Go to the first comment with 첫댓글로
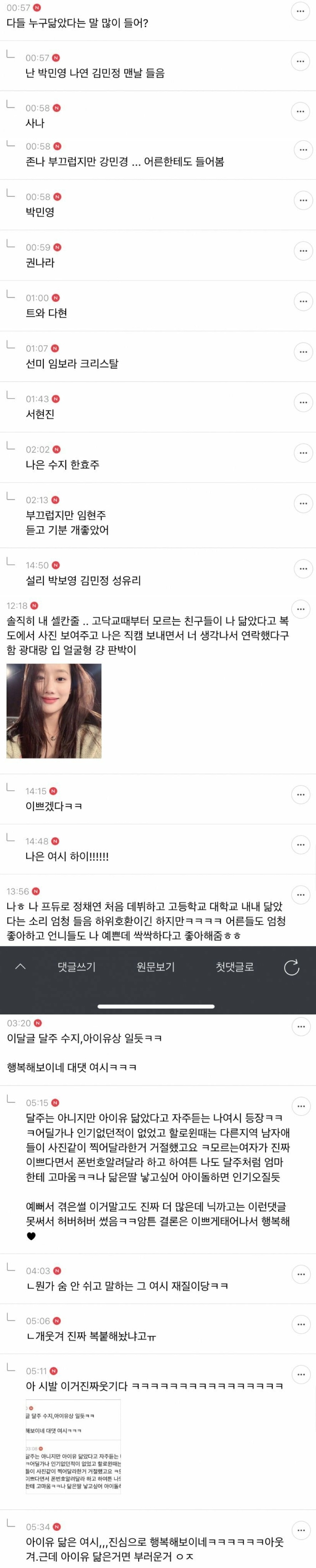 click(x=234, y=967)
